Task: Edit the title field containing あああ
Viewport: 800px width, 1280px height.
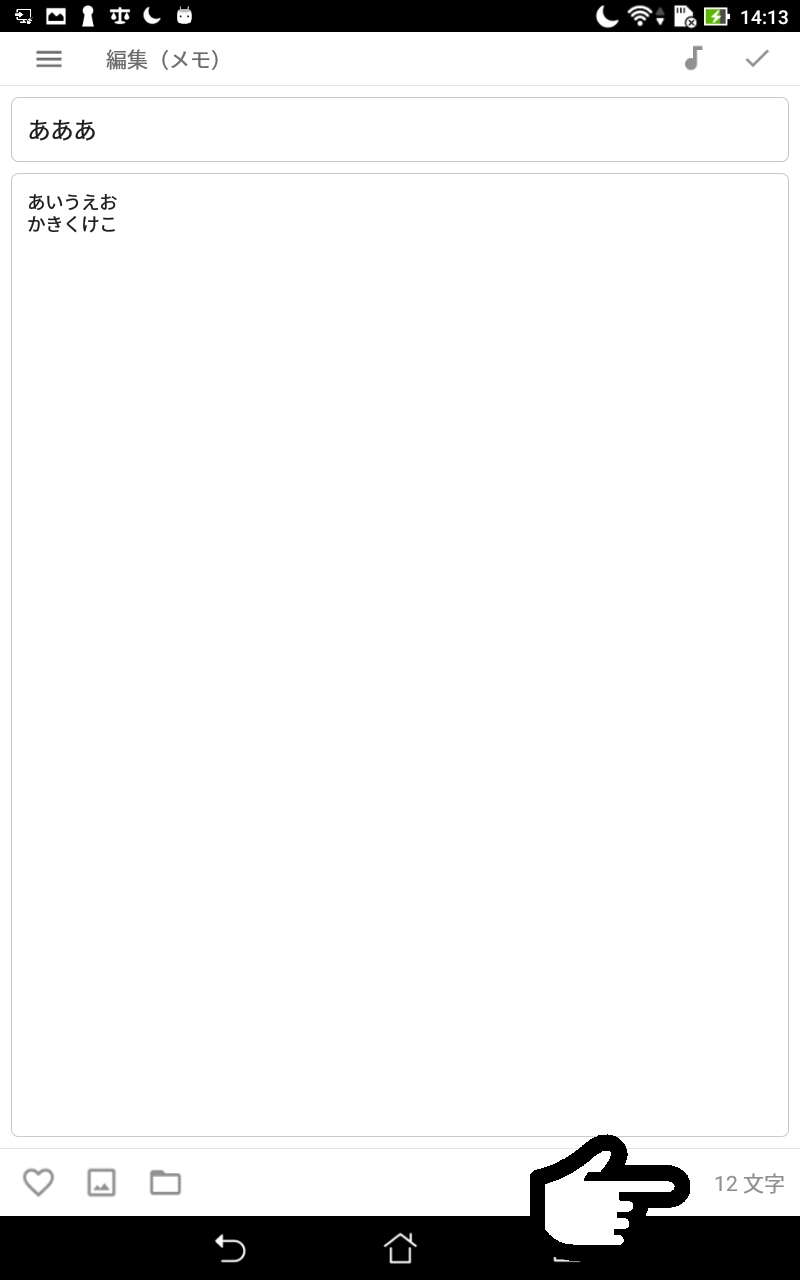Action: pyautogui.click(x=400, y=129)
